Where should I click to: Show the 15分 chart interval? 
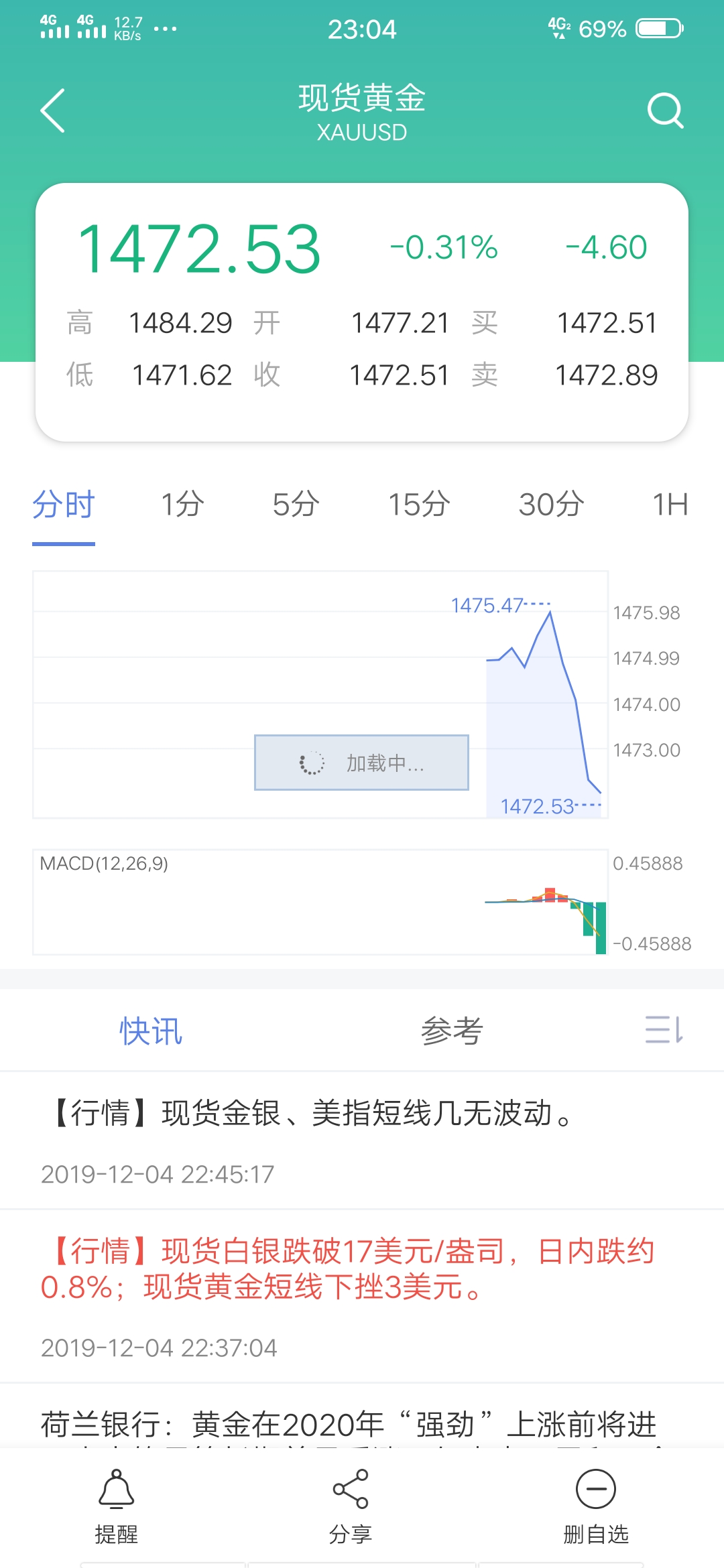[x=419, y=505]
